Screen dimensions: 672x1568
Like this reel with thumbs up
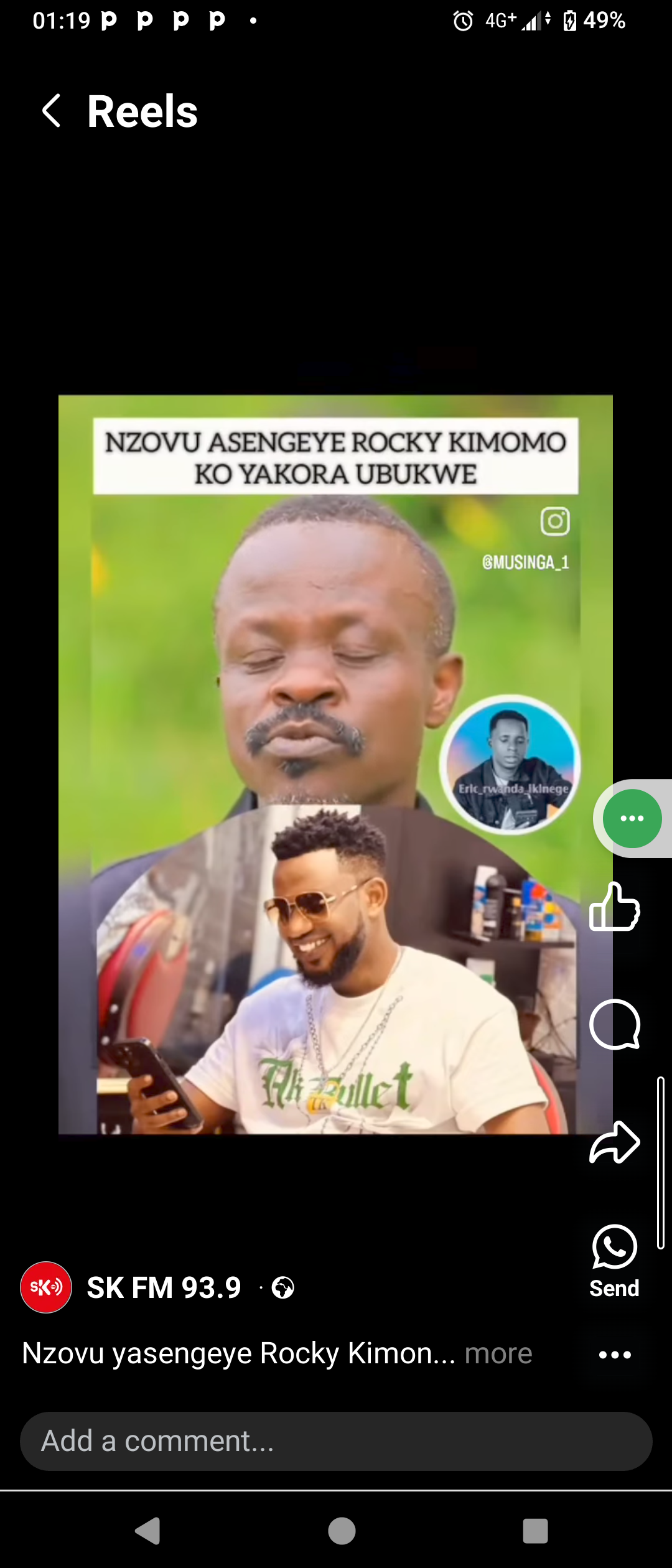tap(614, 907)
